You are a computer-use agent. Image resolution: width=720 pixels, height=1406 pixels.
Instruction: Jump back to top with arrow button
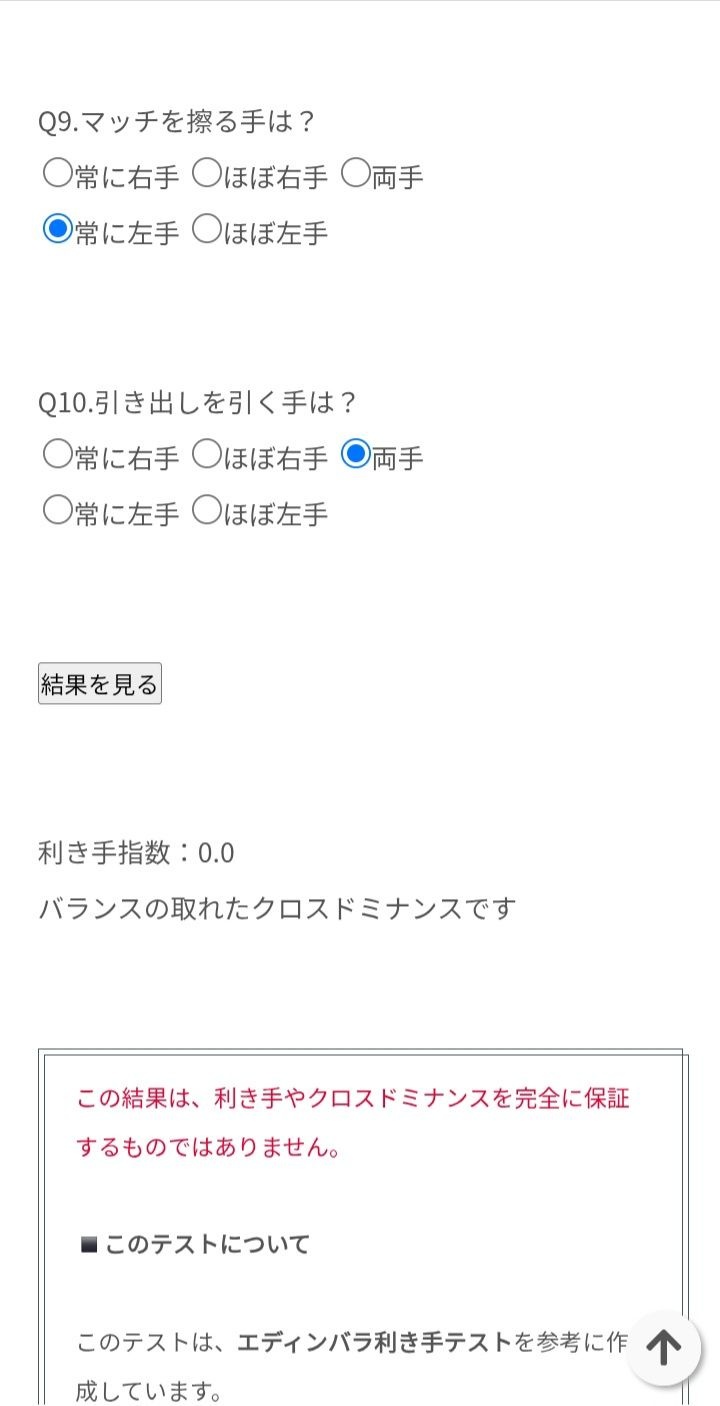[664, 1347]
